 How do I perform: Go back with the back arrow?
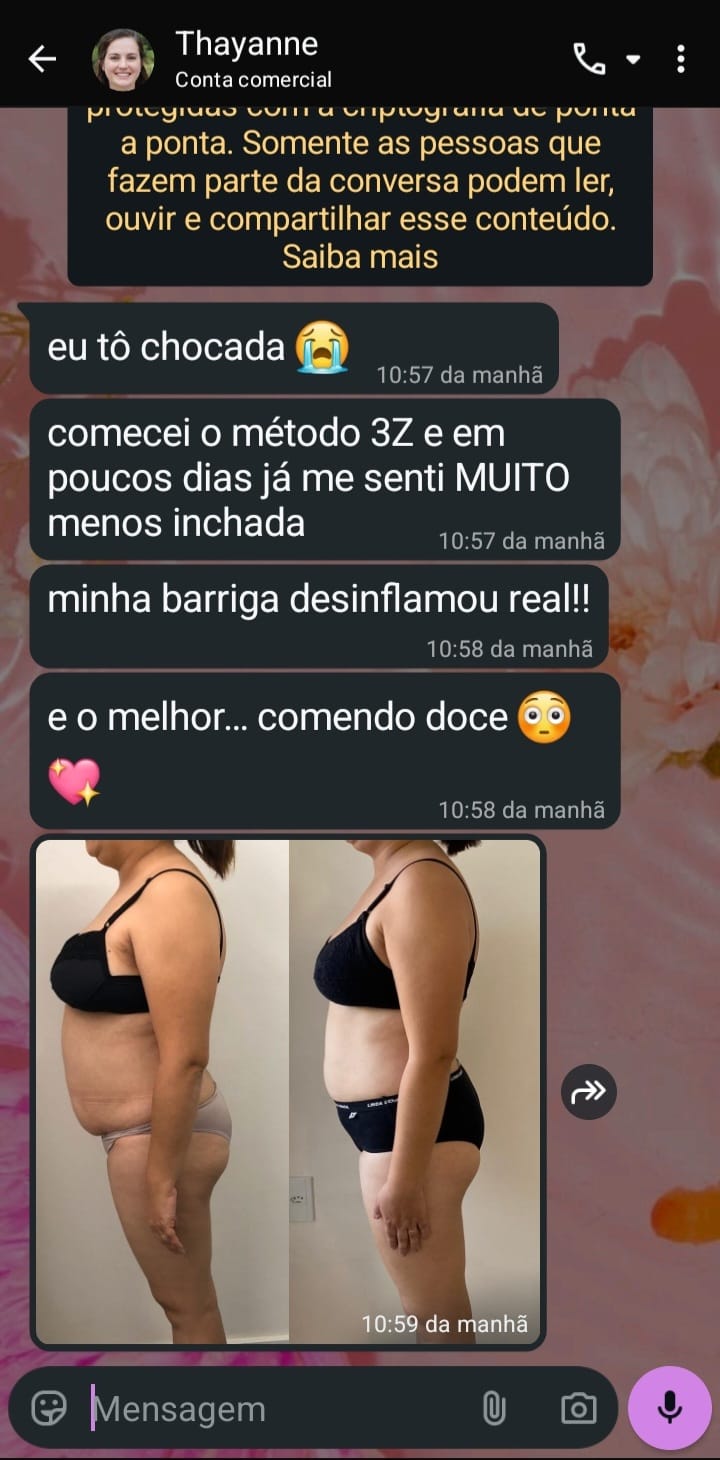point(42,57)
